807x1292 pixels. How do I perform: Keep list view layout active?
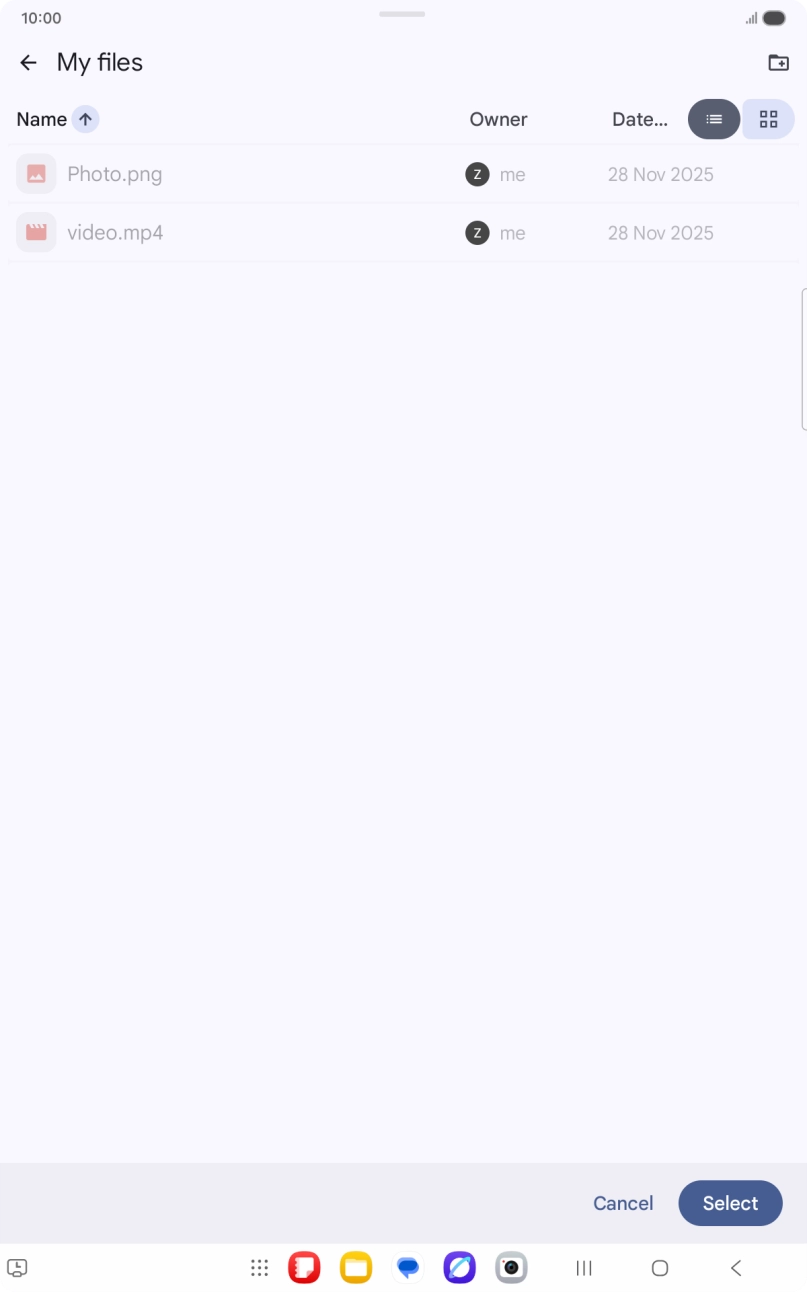pos(714,119)
